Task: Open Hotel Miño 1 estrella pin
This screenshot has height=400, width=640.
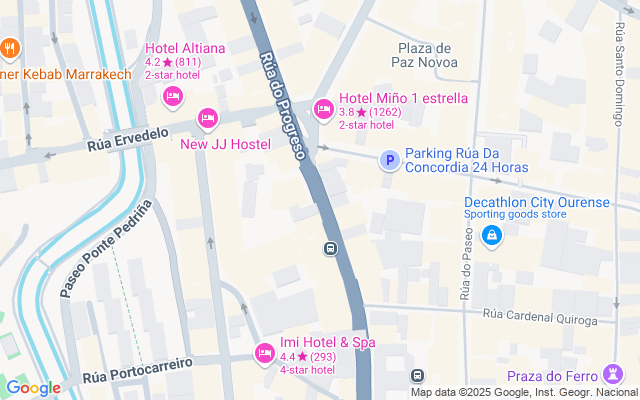Action: tap(323, 109)
